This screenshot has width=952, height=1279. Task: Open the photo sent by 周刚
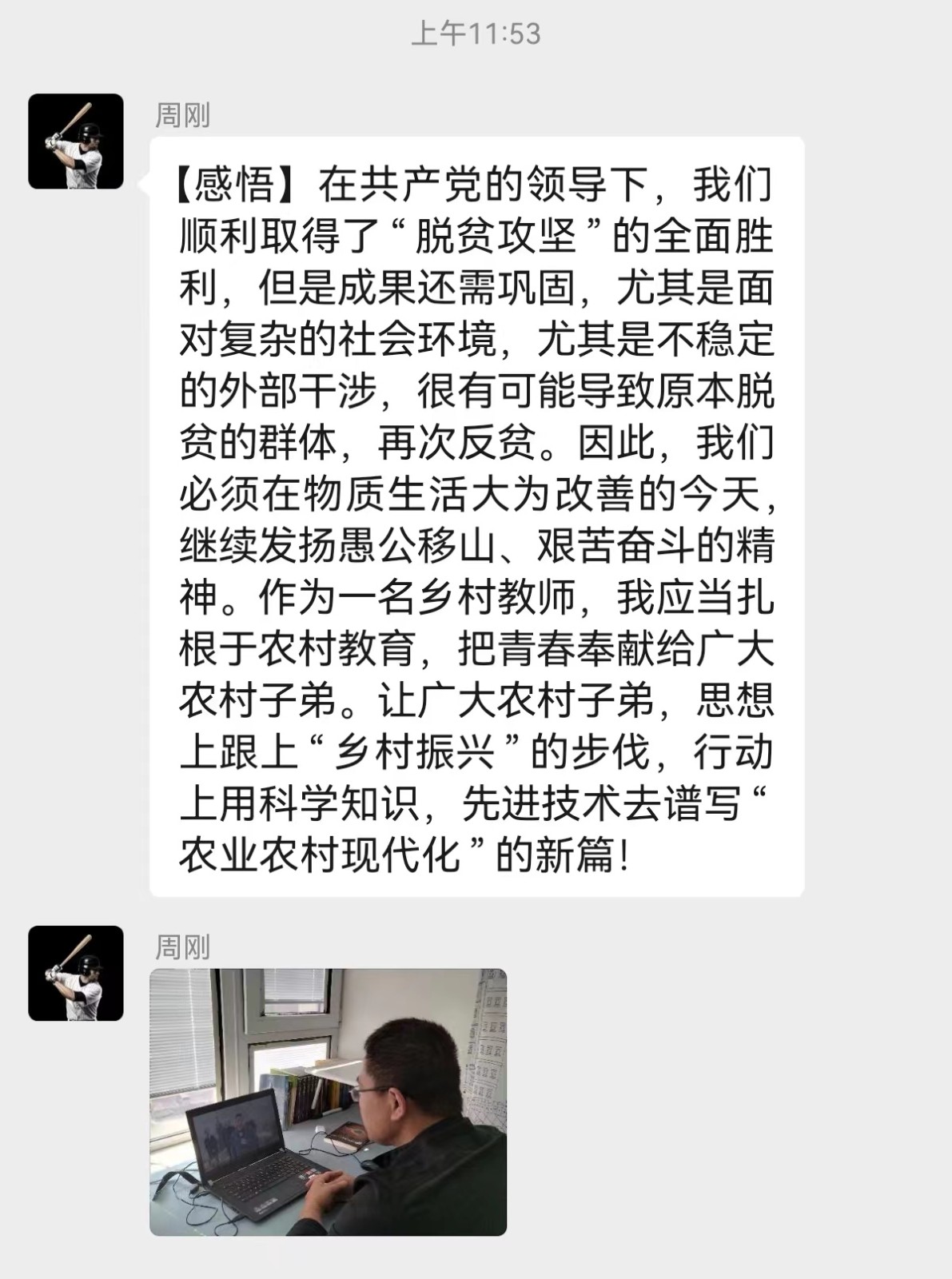click(x=328, y=1102)
